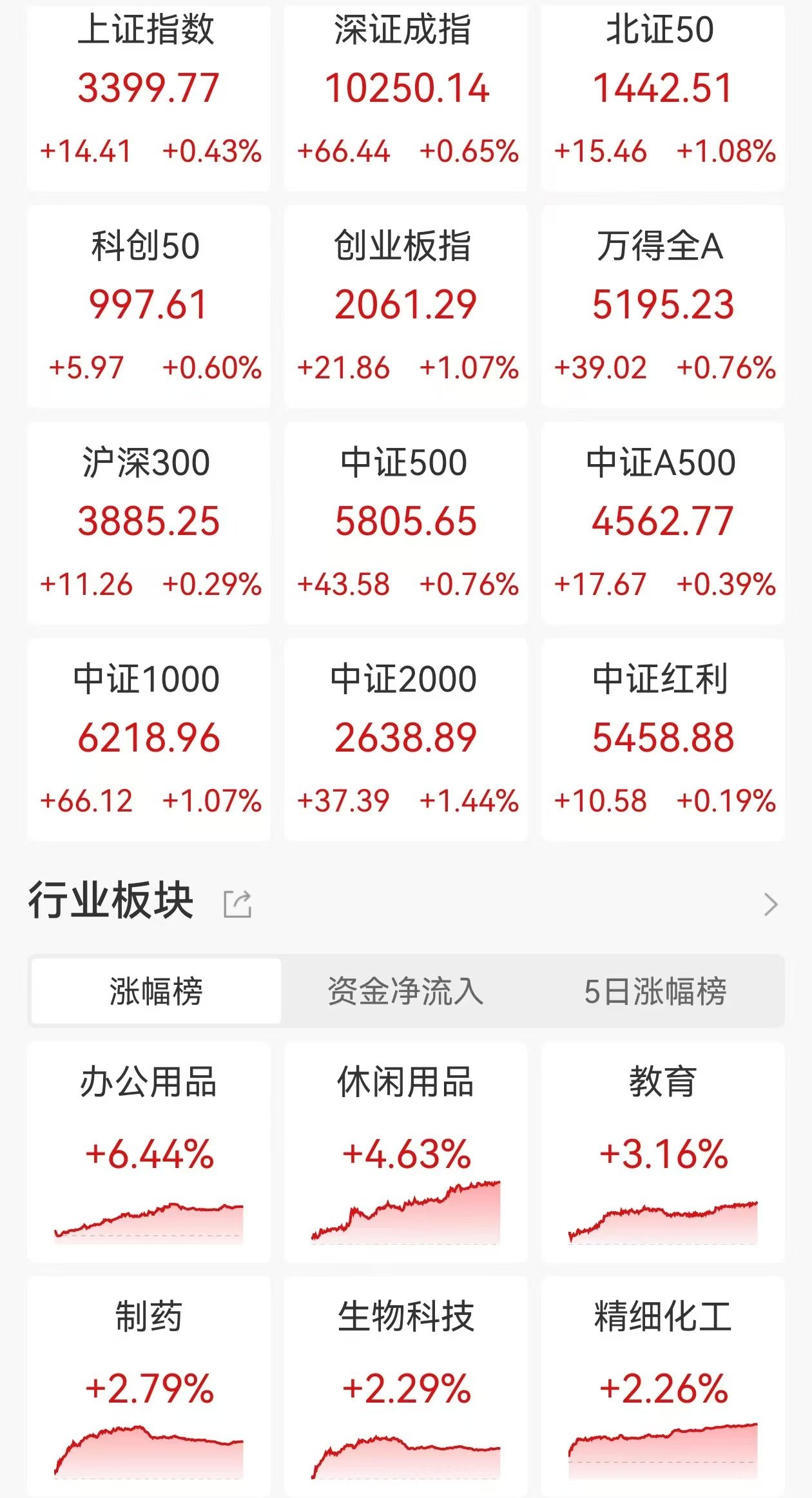
Task: Open the 深证成指 index card
Action: coord(406,97)
